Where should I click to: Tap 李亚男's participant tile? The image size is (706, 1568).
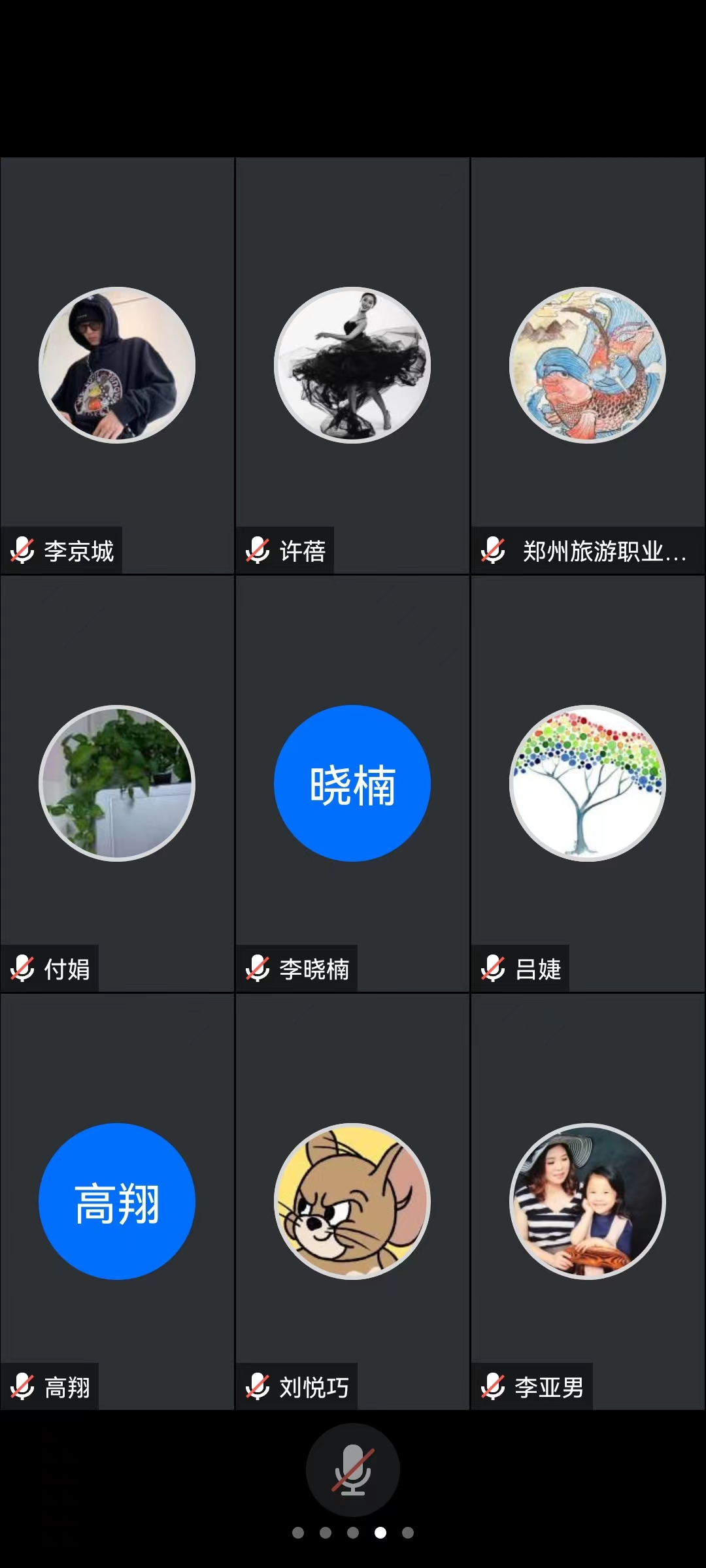(x=588, y=1201)
